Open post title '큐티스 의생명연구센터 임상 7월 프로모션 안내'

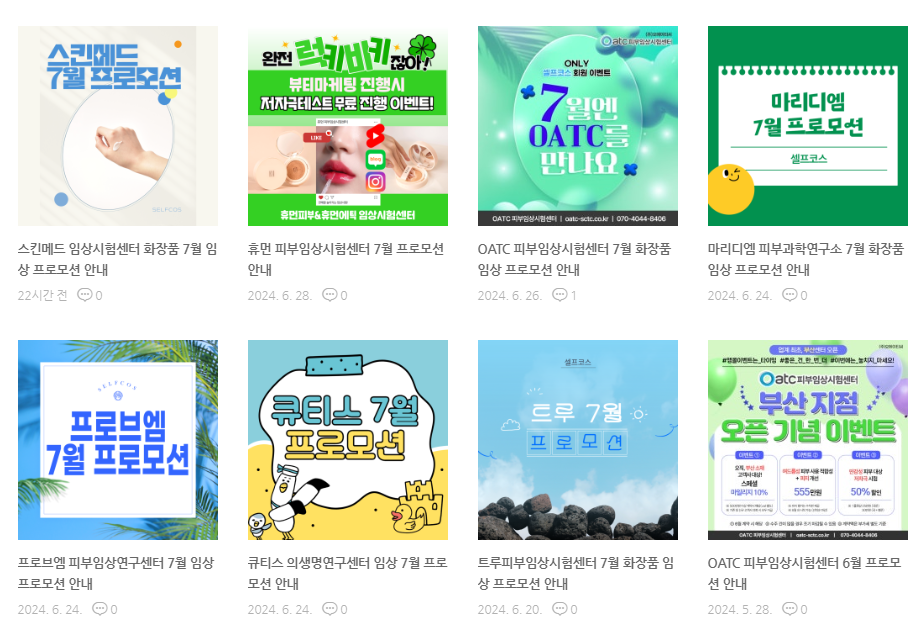click(346, 573)
